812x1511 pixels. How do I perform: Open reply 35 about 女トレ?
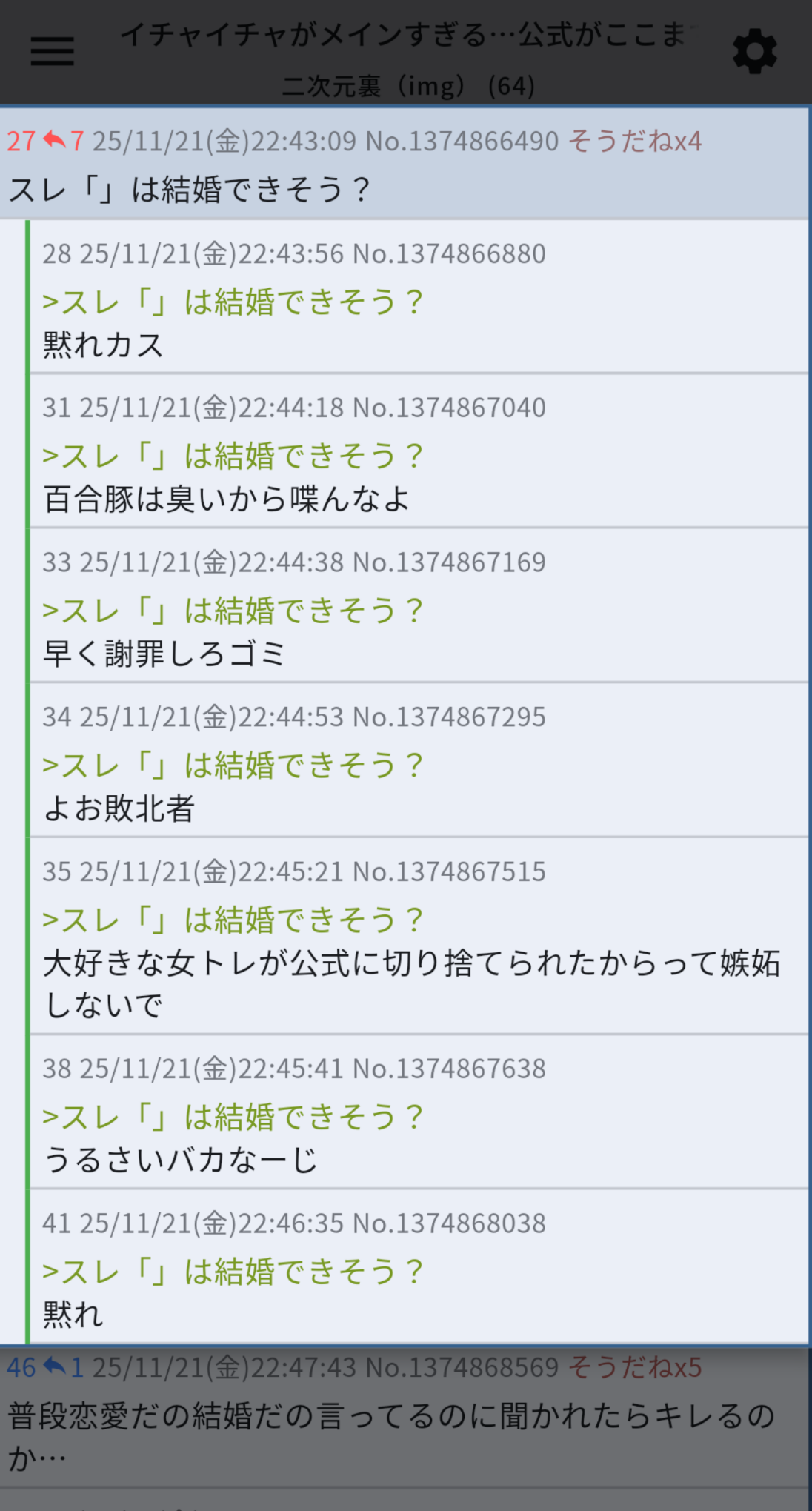point(419,937)
